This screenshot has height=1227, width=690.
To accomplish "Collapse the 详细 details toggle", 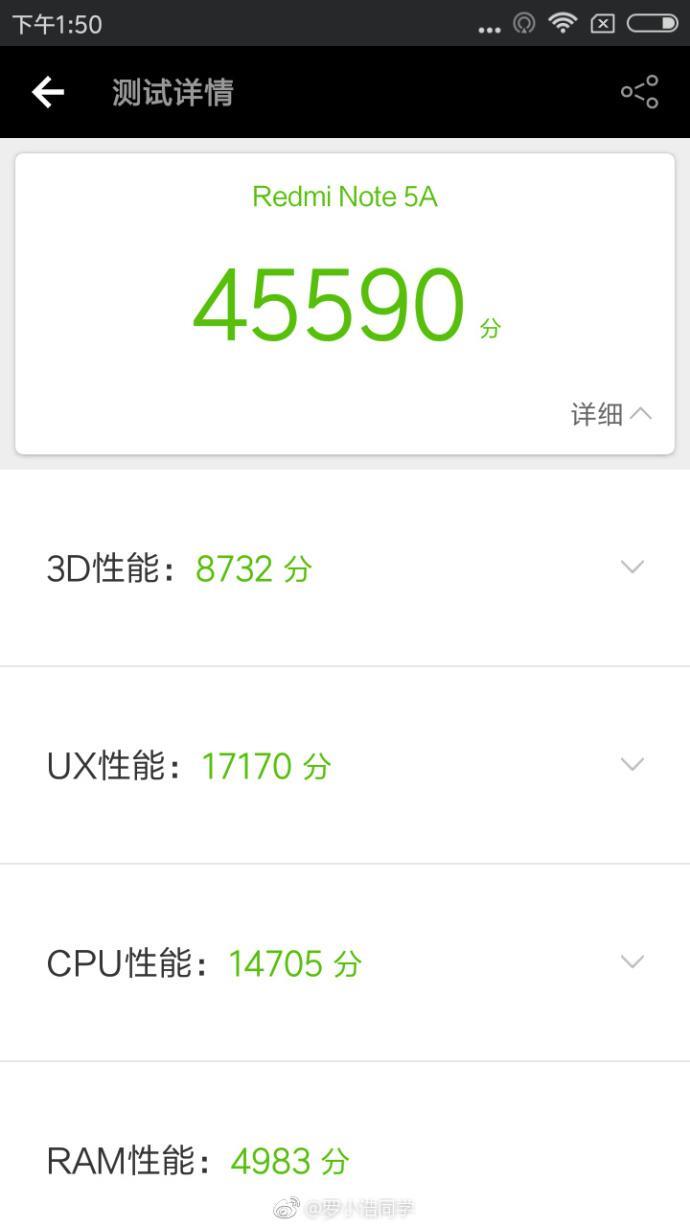I will pyautogui.click(x=611, y=414).
